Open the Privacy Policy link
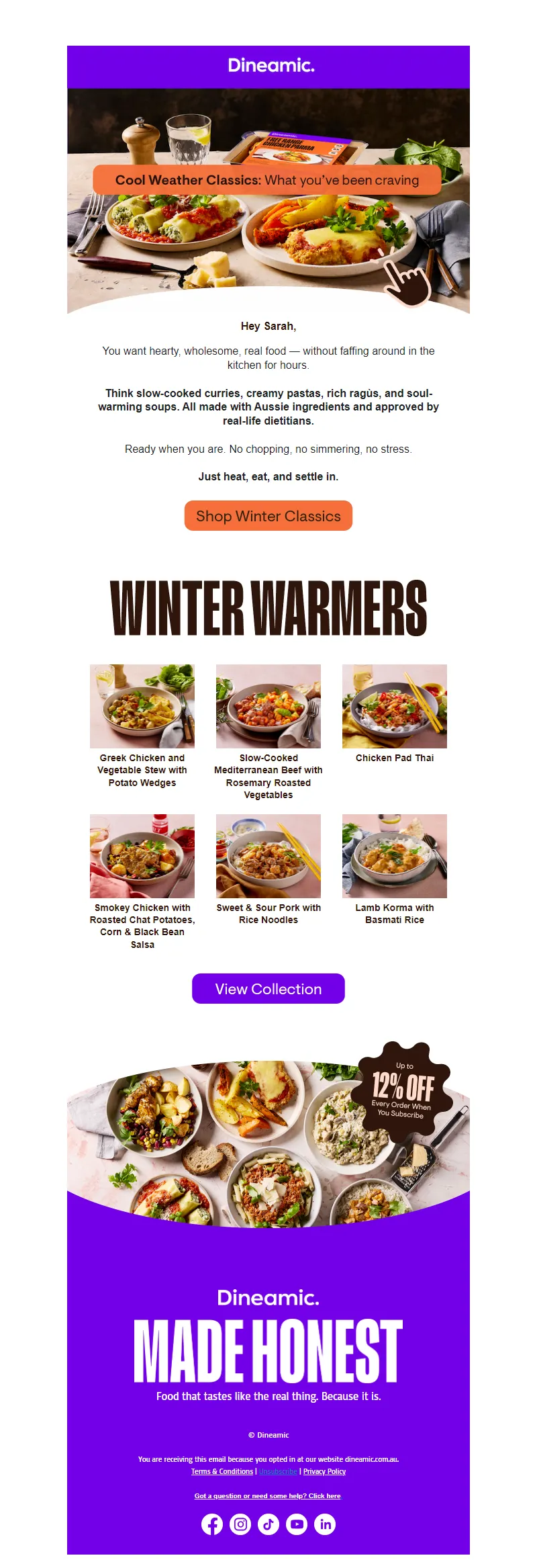This screenshot has width=537, height=1568. click(324, 1471)
